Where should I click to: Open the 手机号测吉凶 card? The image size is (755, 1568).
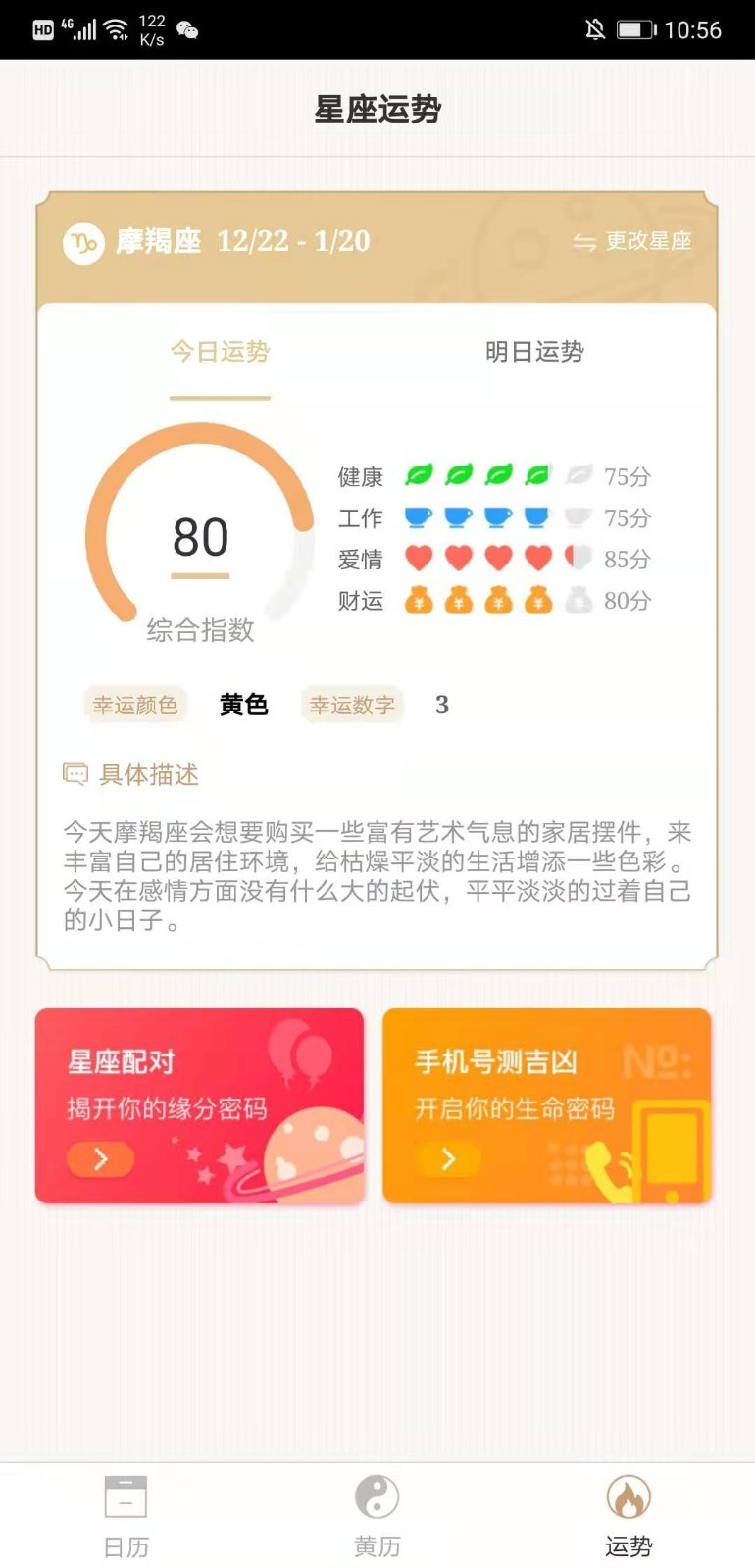click(546, 1105)
